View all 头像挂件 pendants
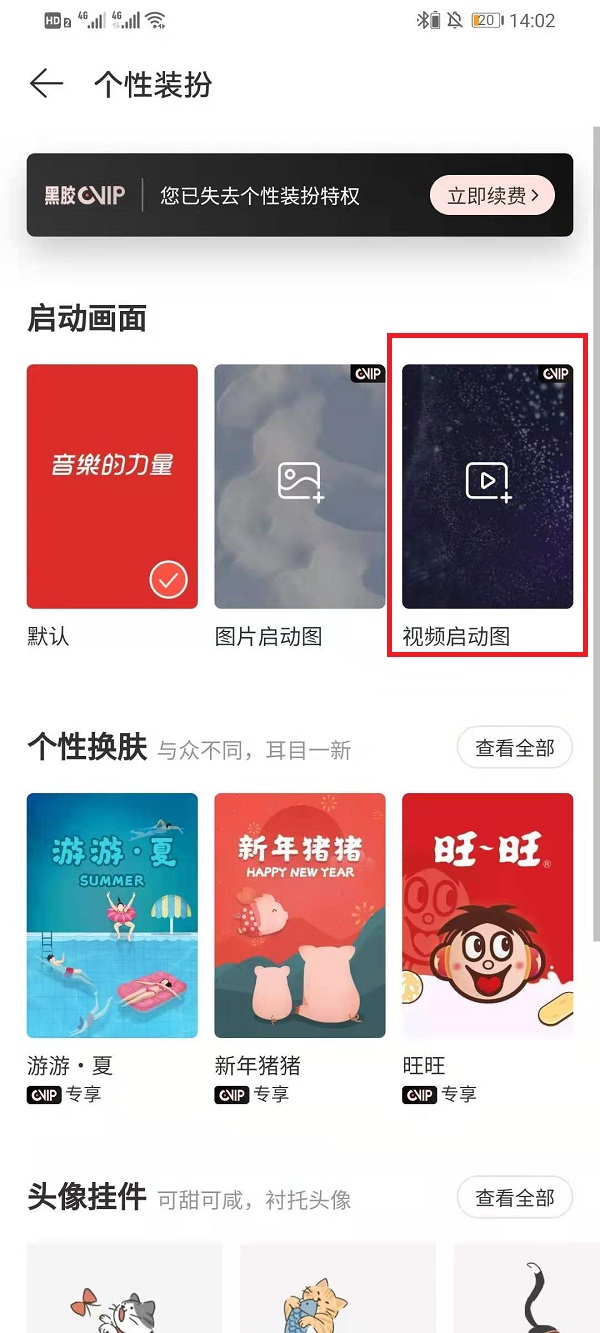 click(x=514, y=1197)
